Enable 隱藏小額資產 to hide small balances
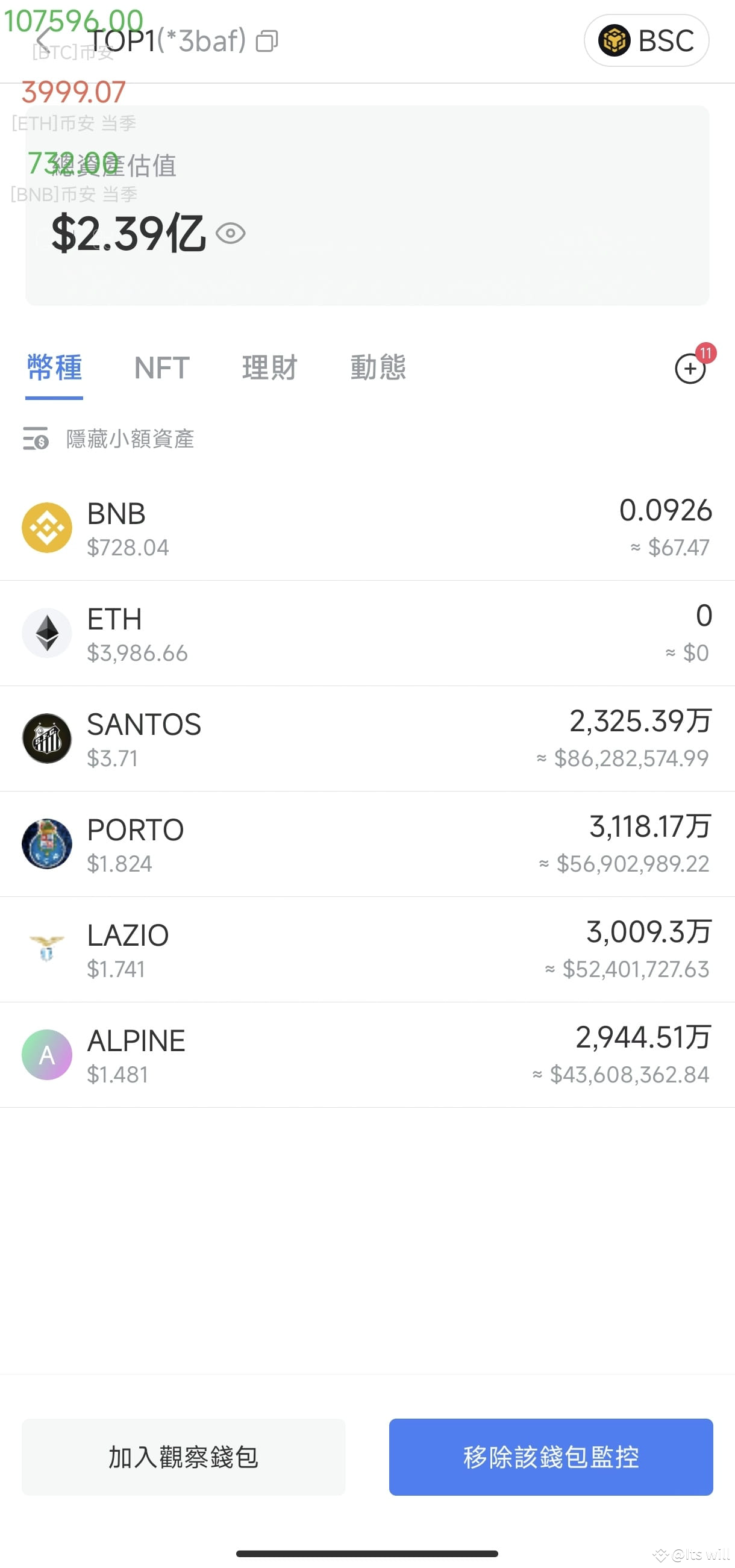The width and height of the screenshot is (735, 1568). click(129, 440)
